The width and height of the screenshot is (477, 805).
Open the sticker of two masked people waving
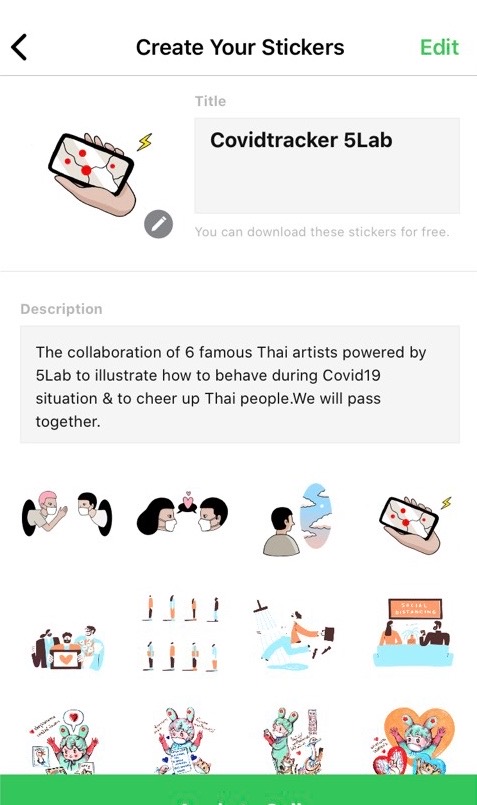coord(67,514)
